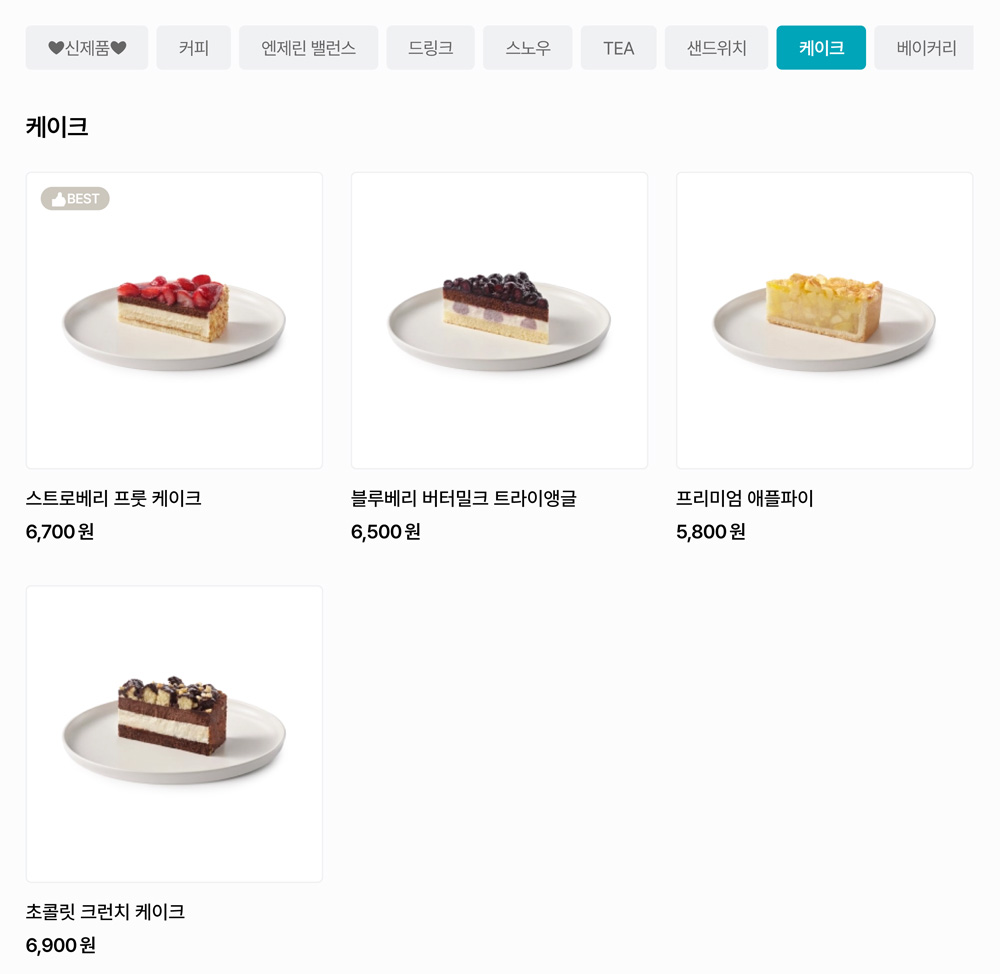Switch to the 베이커리 tab
Screen dimensions: 1000x974
click(925, 48)
